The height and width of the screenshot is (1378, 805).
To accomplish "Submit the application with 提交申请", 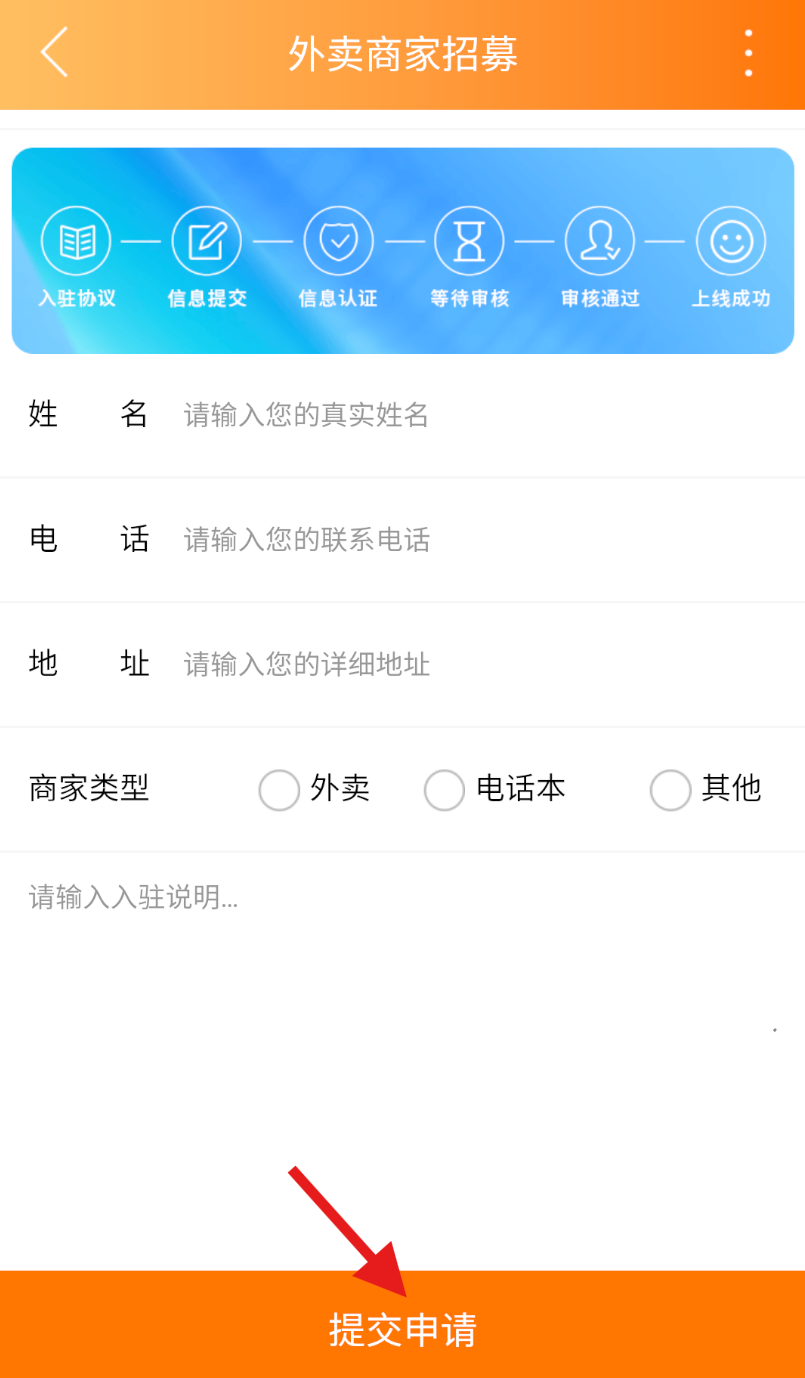I will 402,1328.
